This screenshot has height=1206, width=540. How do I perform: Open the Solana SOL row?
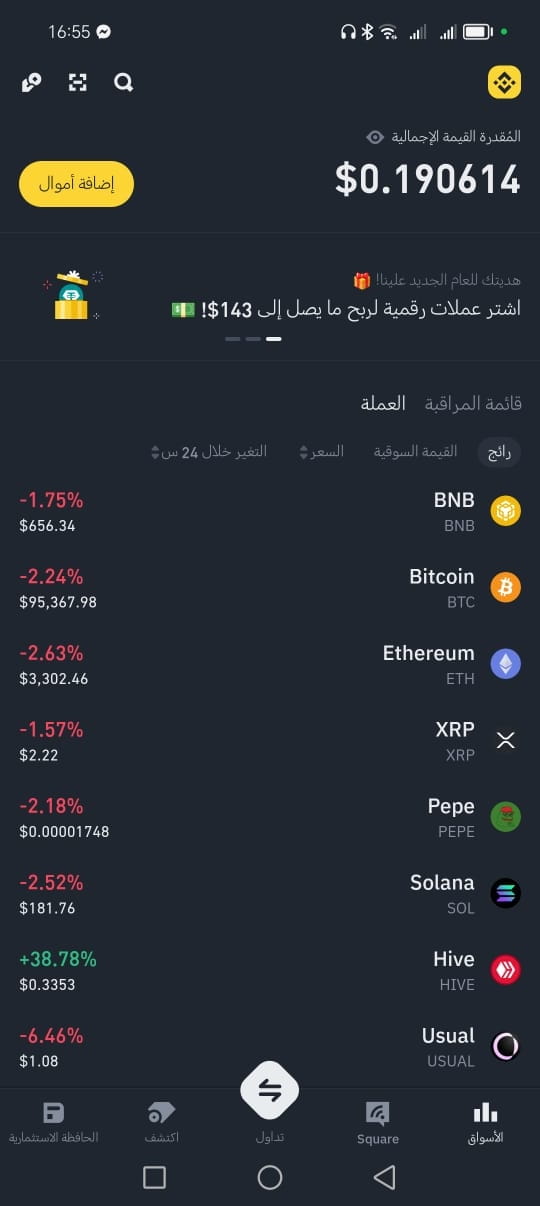pyautogui.click(x=270, y=894)
